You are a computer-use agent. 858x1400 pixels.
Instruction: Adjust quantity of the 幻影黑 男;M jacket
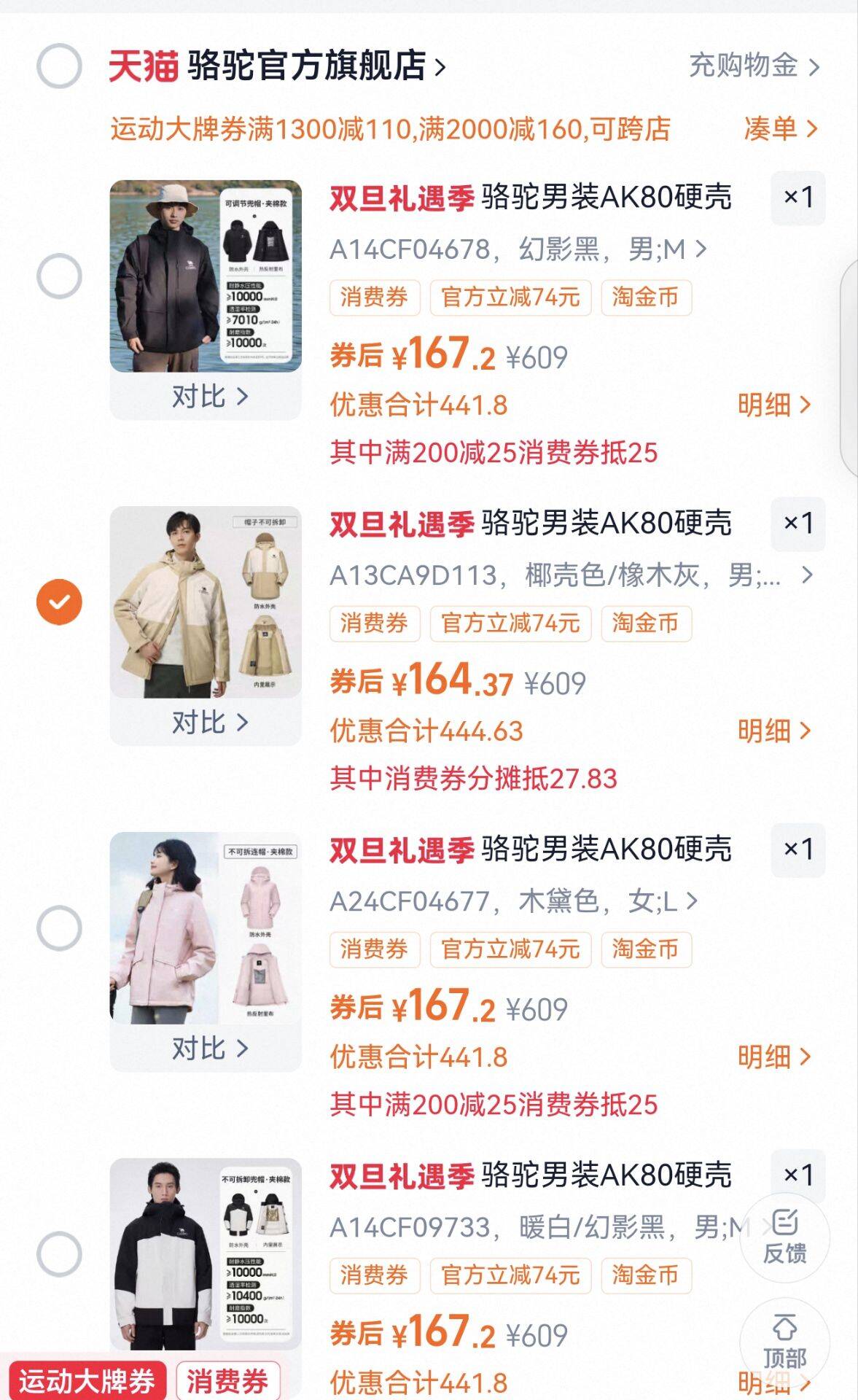797,198
